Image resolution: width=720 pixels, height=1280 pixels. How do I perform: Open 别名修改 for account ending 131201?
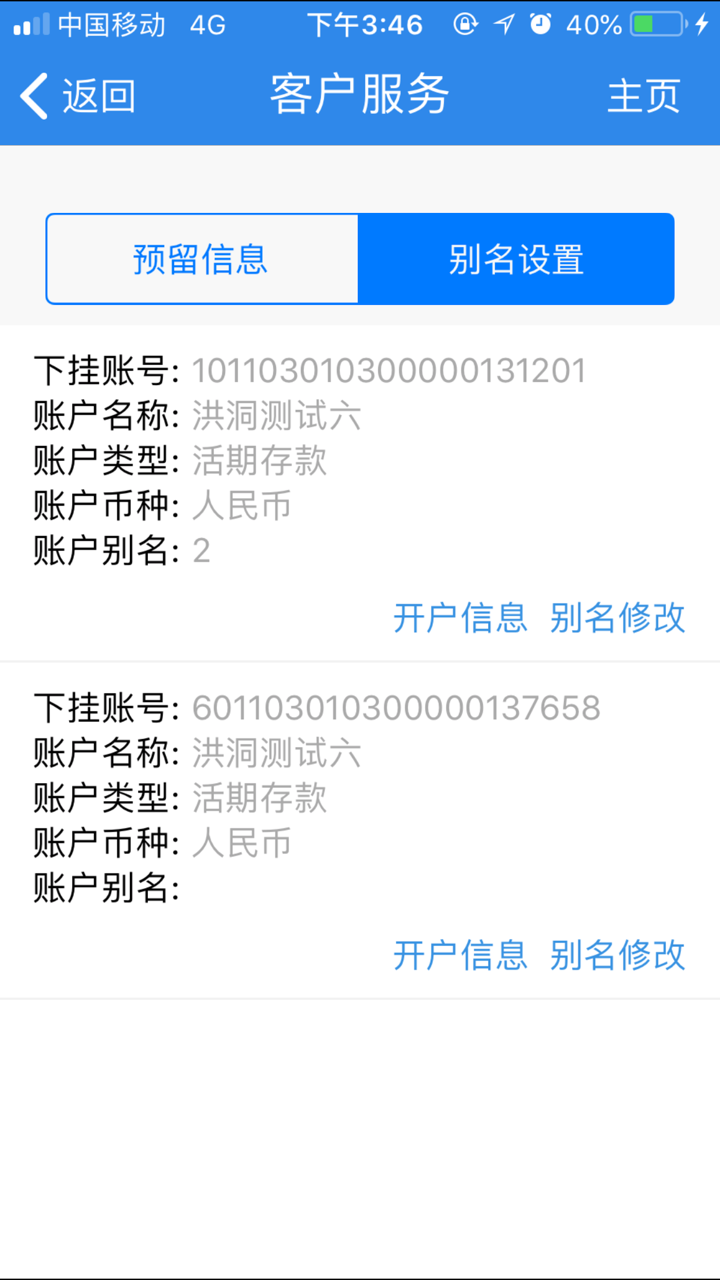coord(617,618)
